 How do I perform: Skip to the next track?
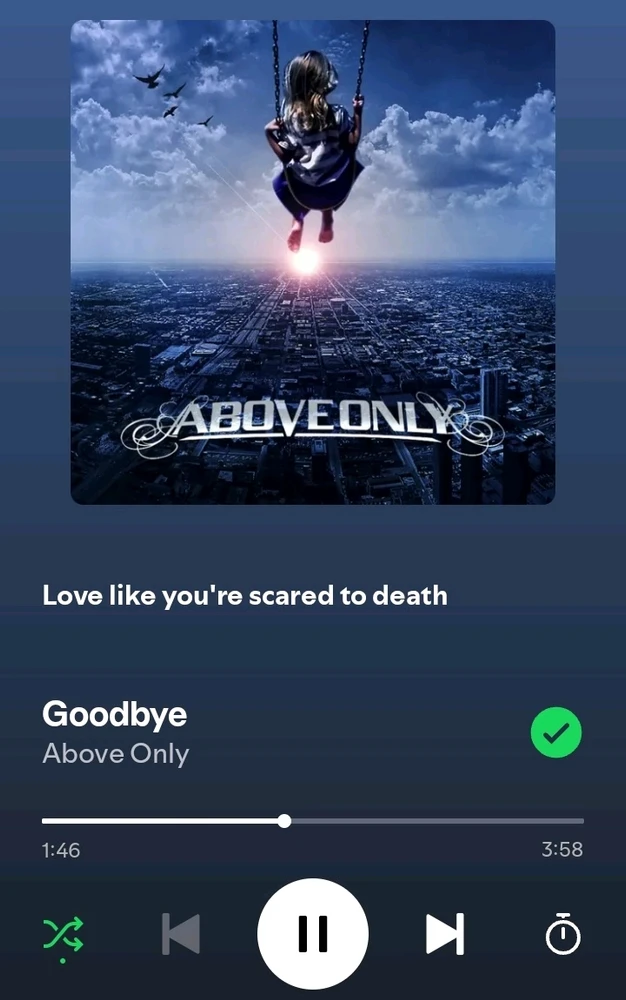click(444, 934)
